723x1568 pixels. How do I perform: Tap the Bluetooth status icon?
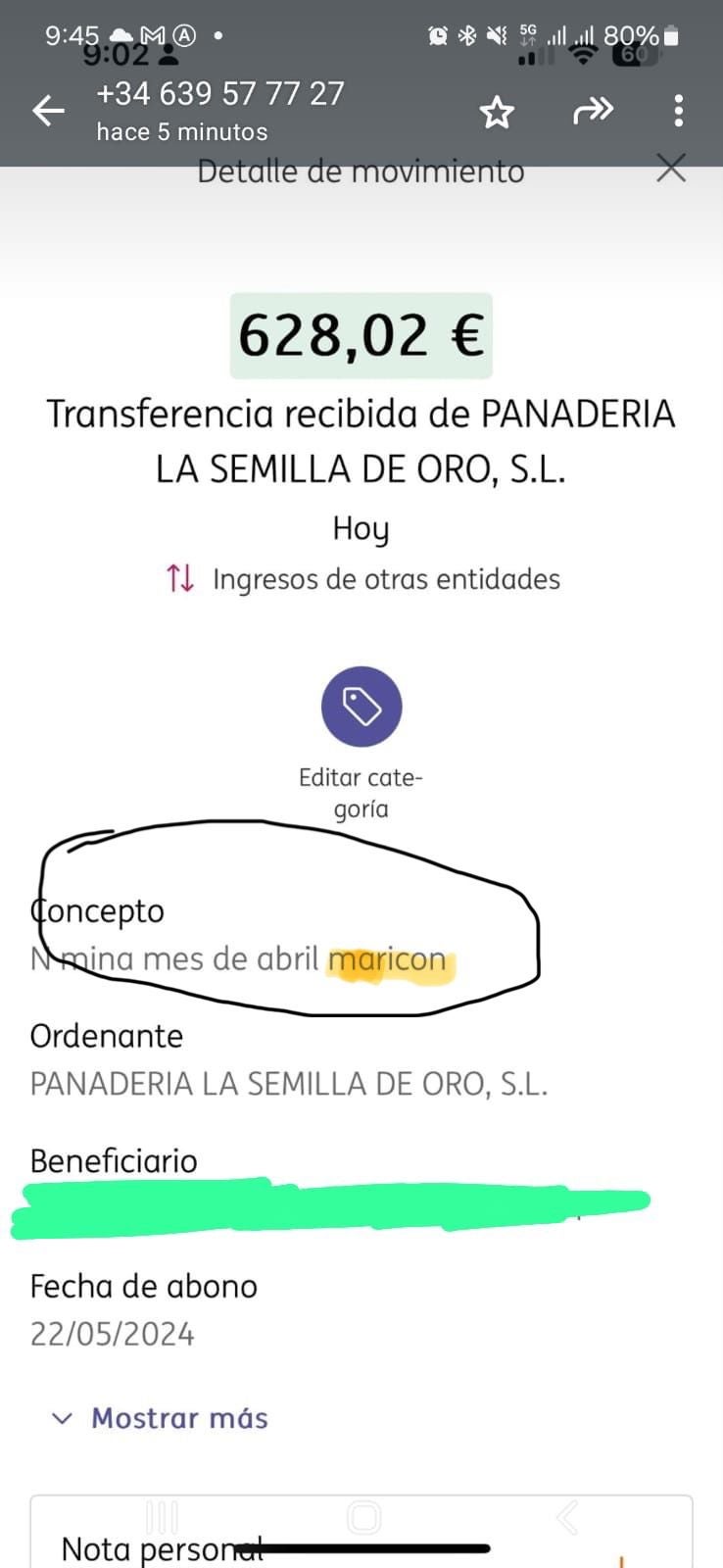469,33
